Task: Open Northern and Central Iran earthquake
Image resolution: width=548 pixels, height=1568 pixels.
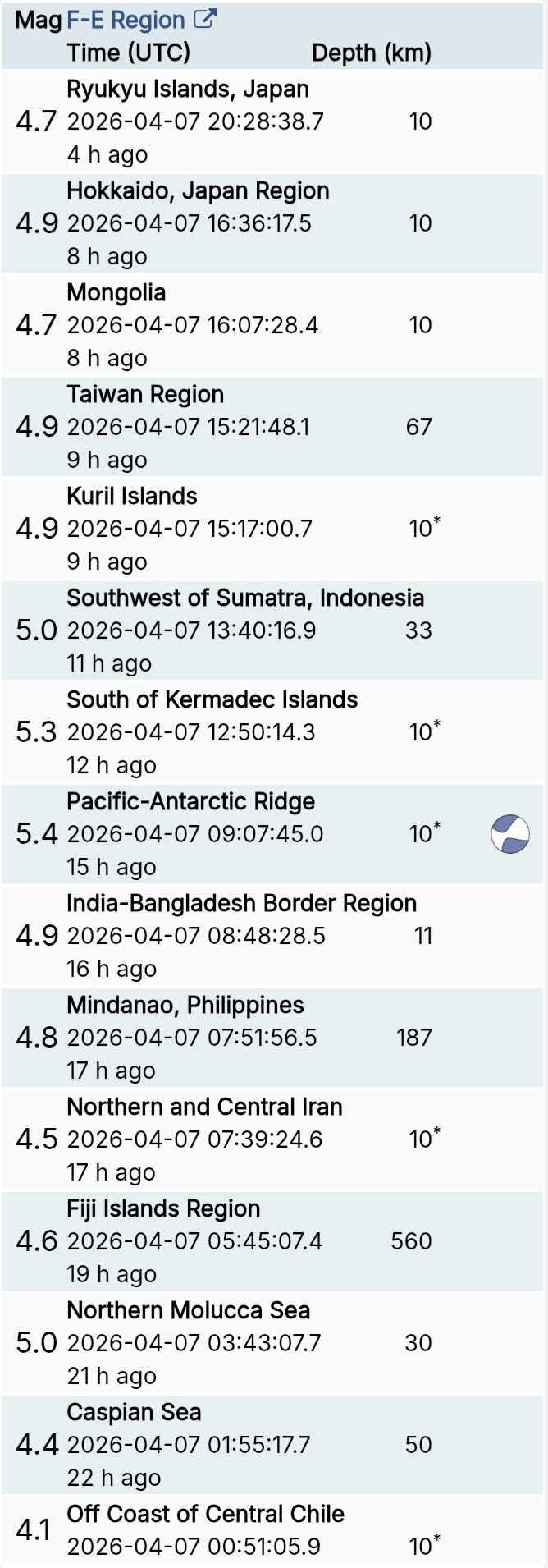Action: click(204, 1107)
